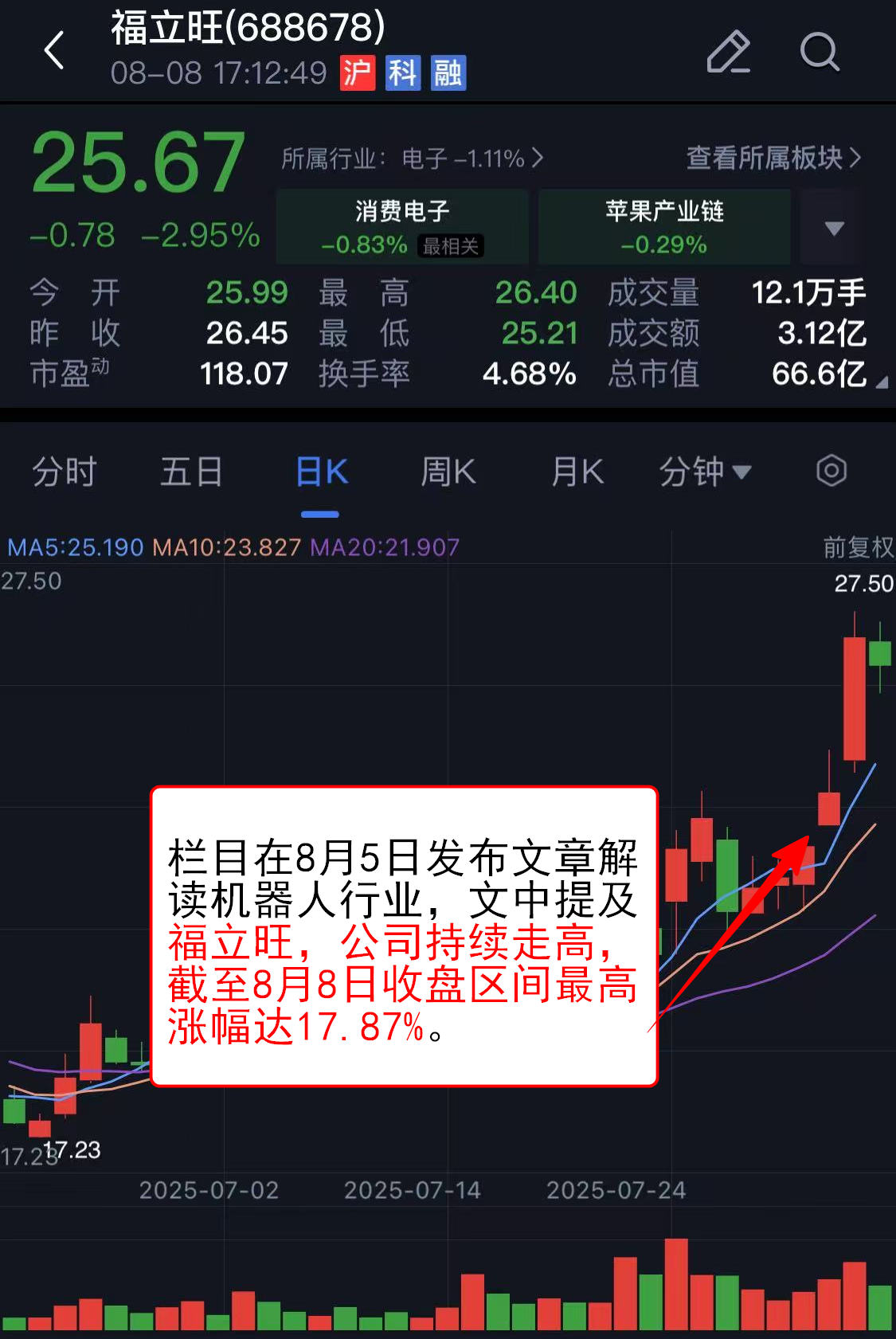Open the 消费电子 sector chip

pyautogui.click(x=402, y=227)
